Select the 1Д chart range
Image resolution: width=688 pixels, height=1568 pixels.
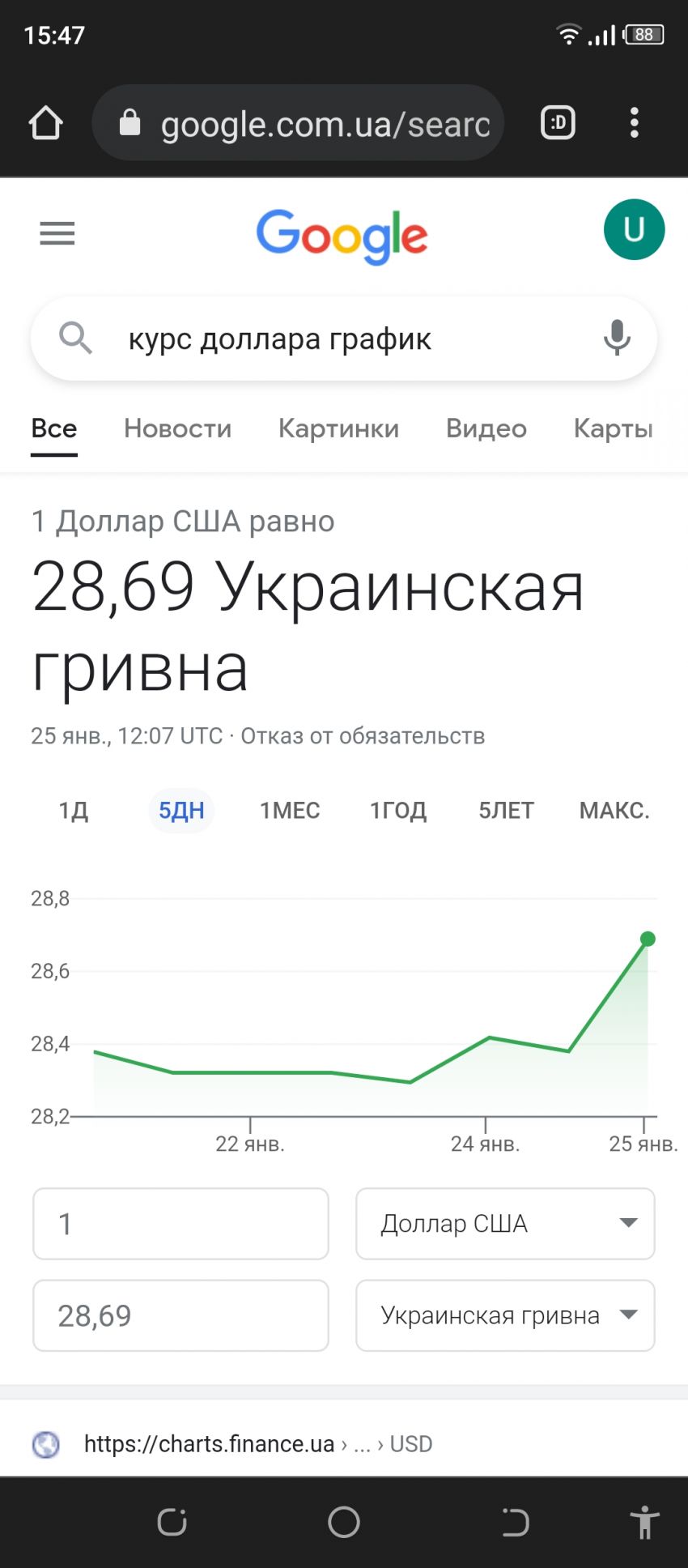(73, 811)
